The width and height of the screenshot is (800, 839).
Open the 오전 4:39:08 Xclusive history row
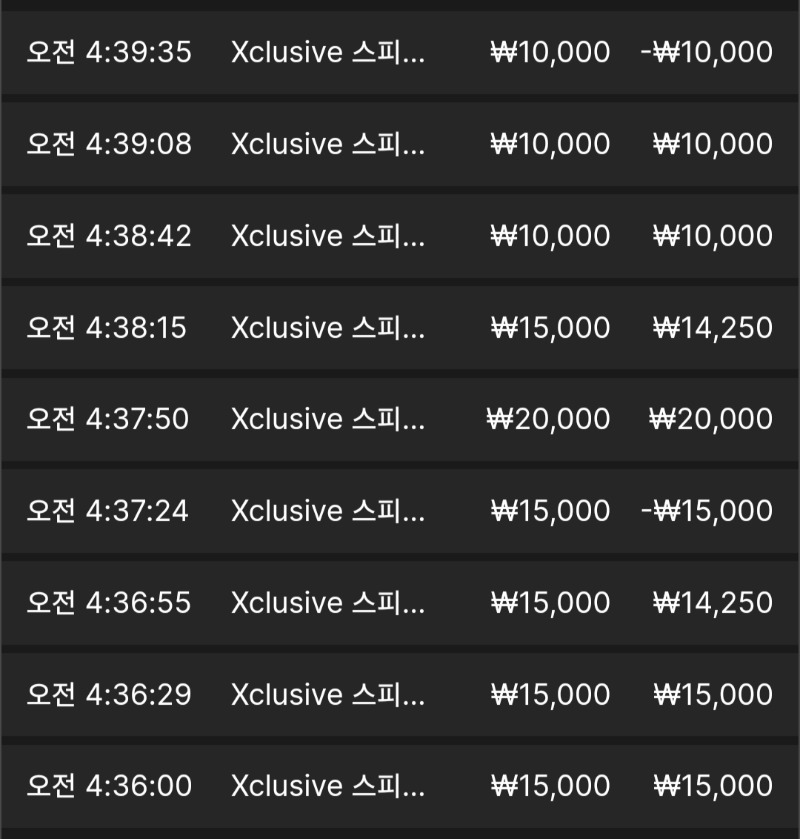click(x=400, y=144)
